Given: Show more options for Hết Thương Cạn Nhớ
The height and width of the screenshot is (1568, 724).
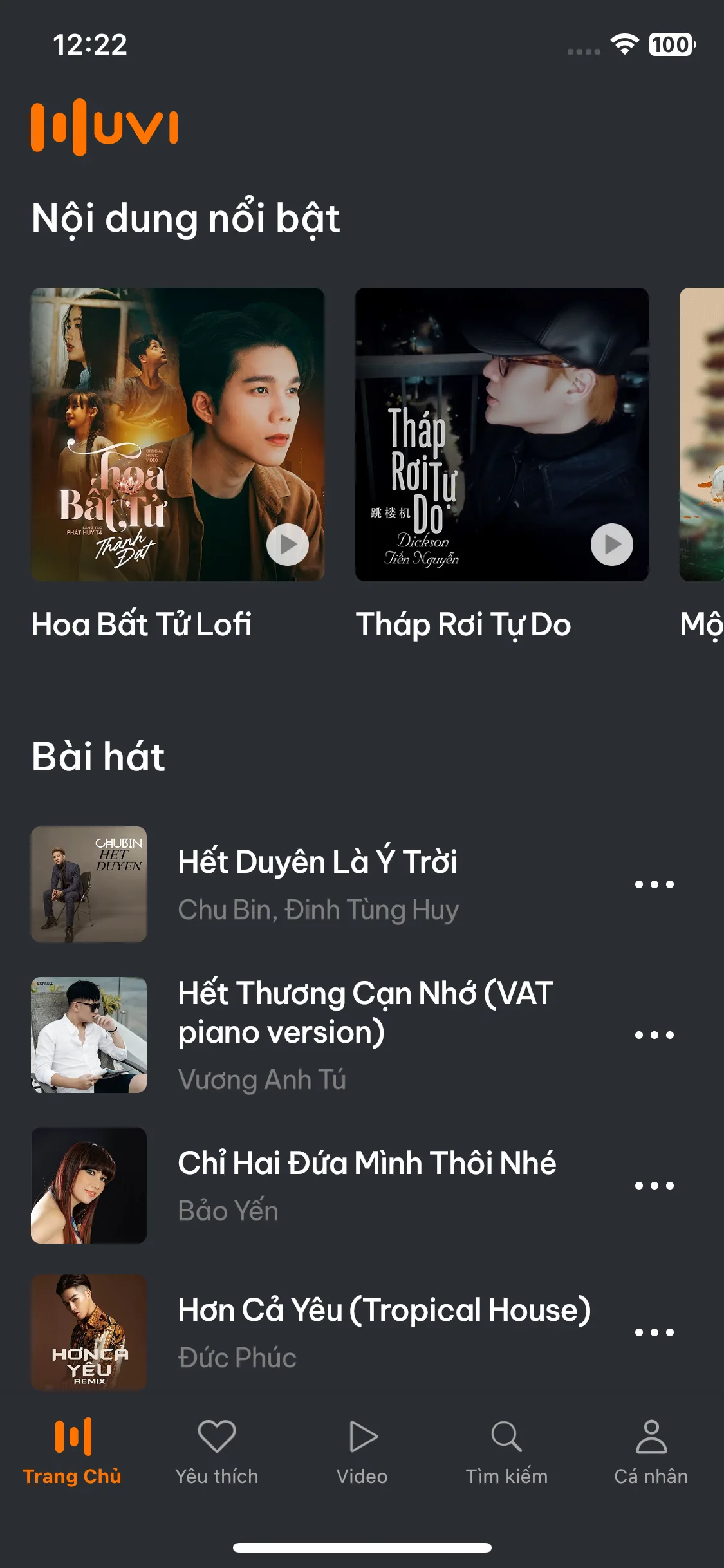Looking at the screenshot, I should (654, 1035).
